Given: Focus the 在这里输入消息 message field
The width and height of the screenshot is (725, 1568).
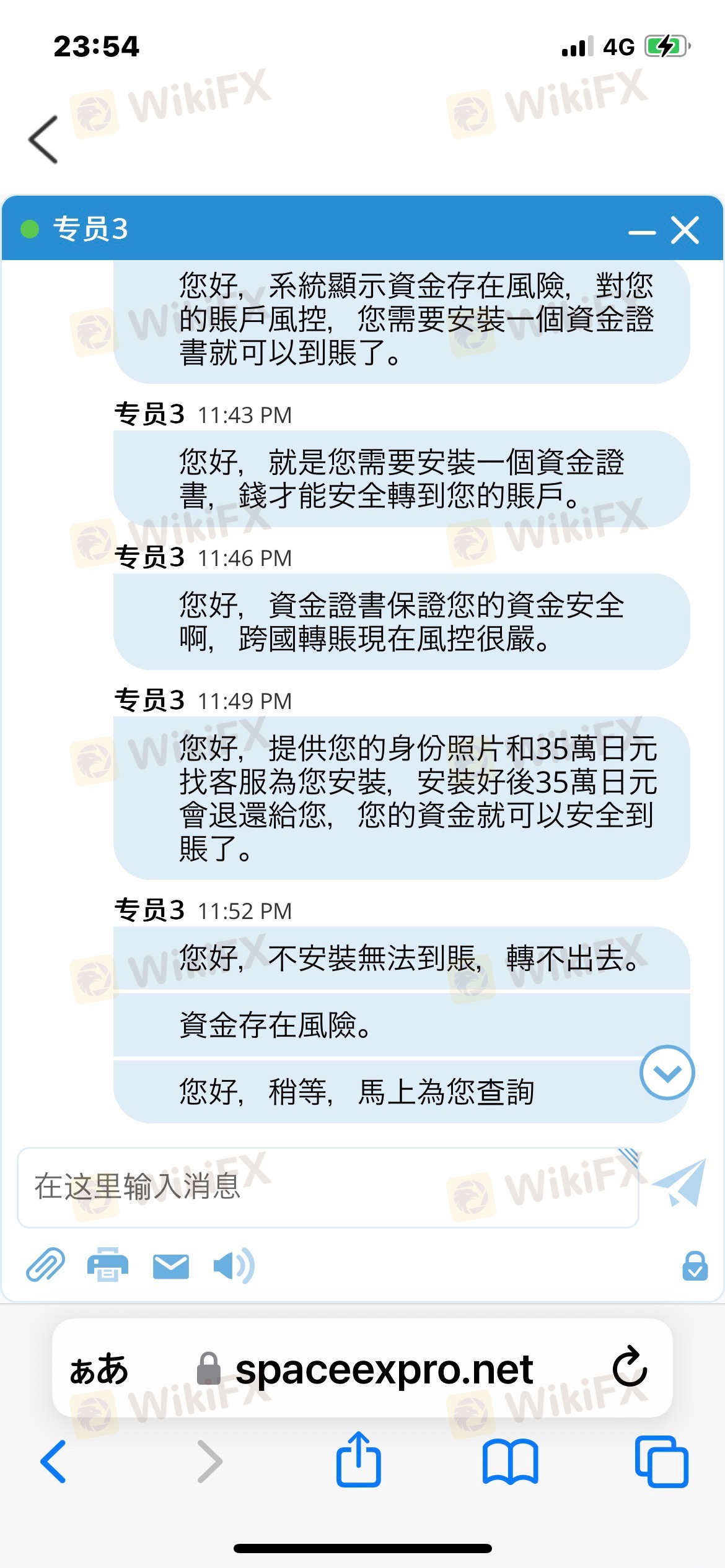Looking at the screenshot, I should [328, 1187].
